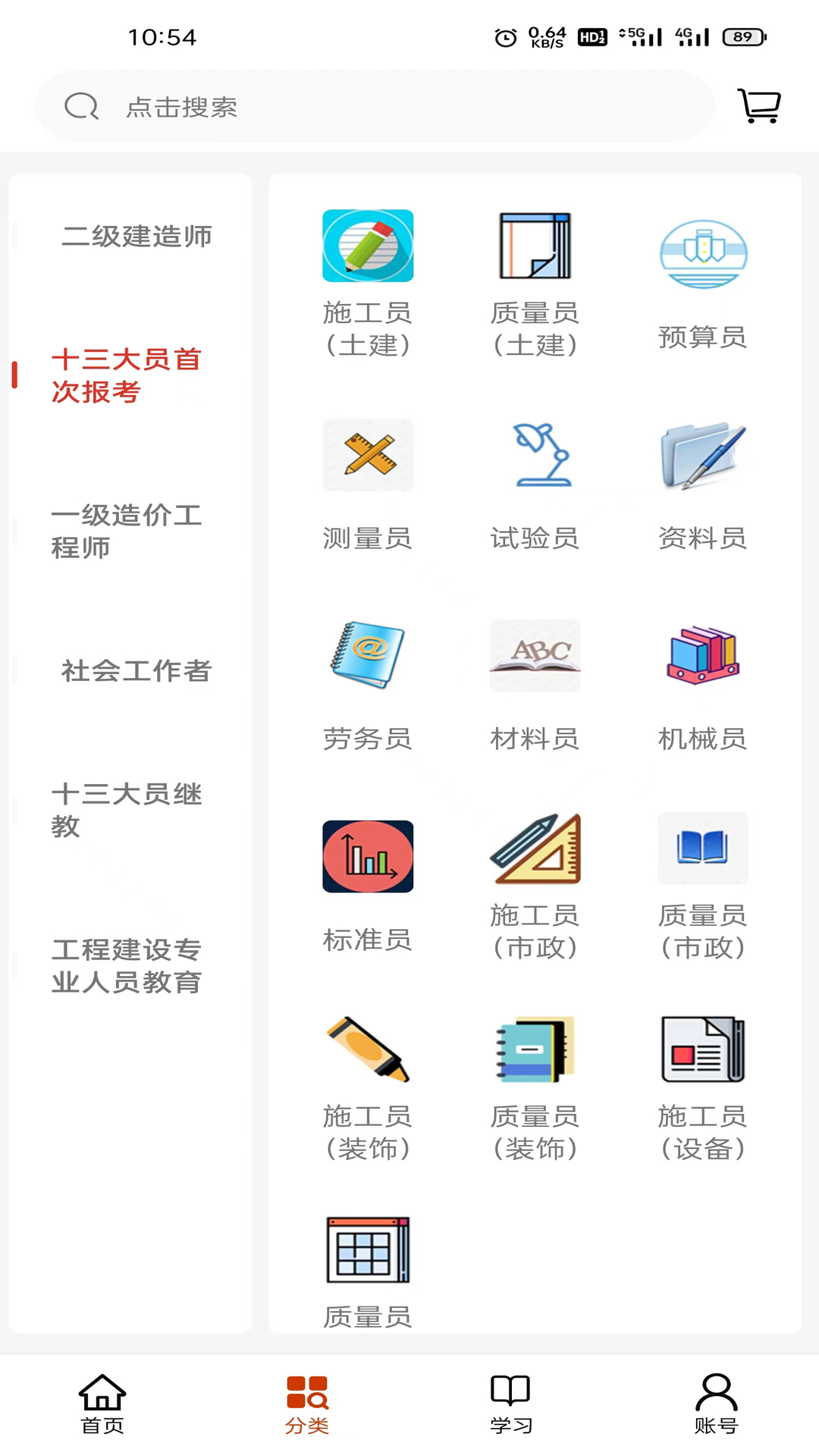Select the 试验员 item

[x=535, y=485]
